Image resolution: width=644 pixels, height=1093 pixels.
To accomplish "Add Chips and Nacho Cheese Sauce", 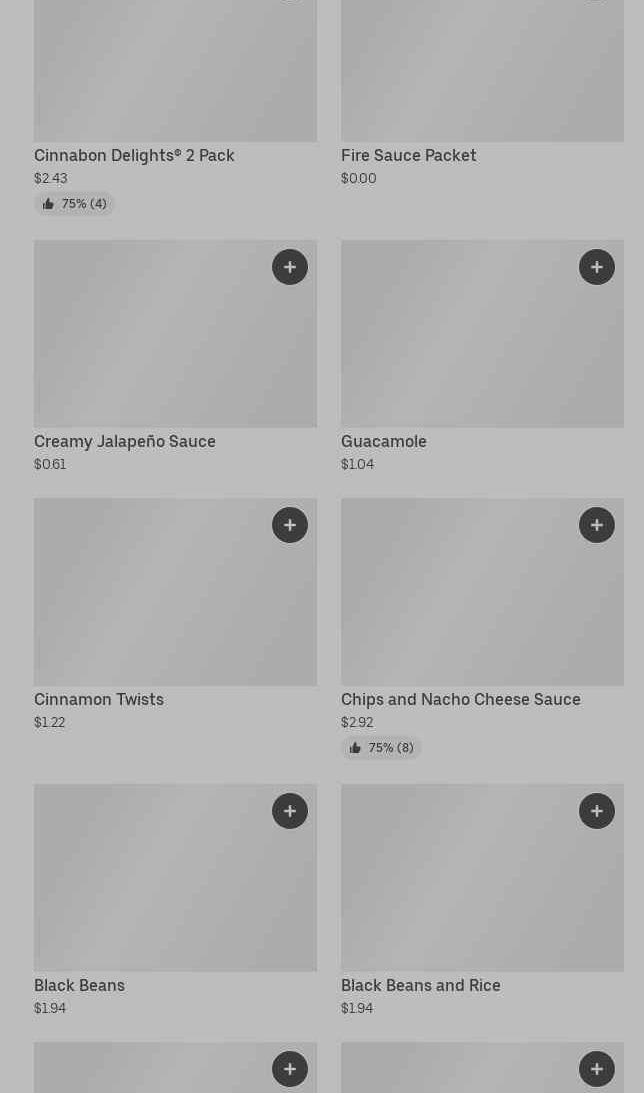I will (597, 525).
